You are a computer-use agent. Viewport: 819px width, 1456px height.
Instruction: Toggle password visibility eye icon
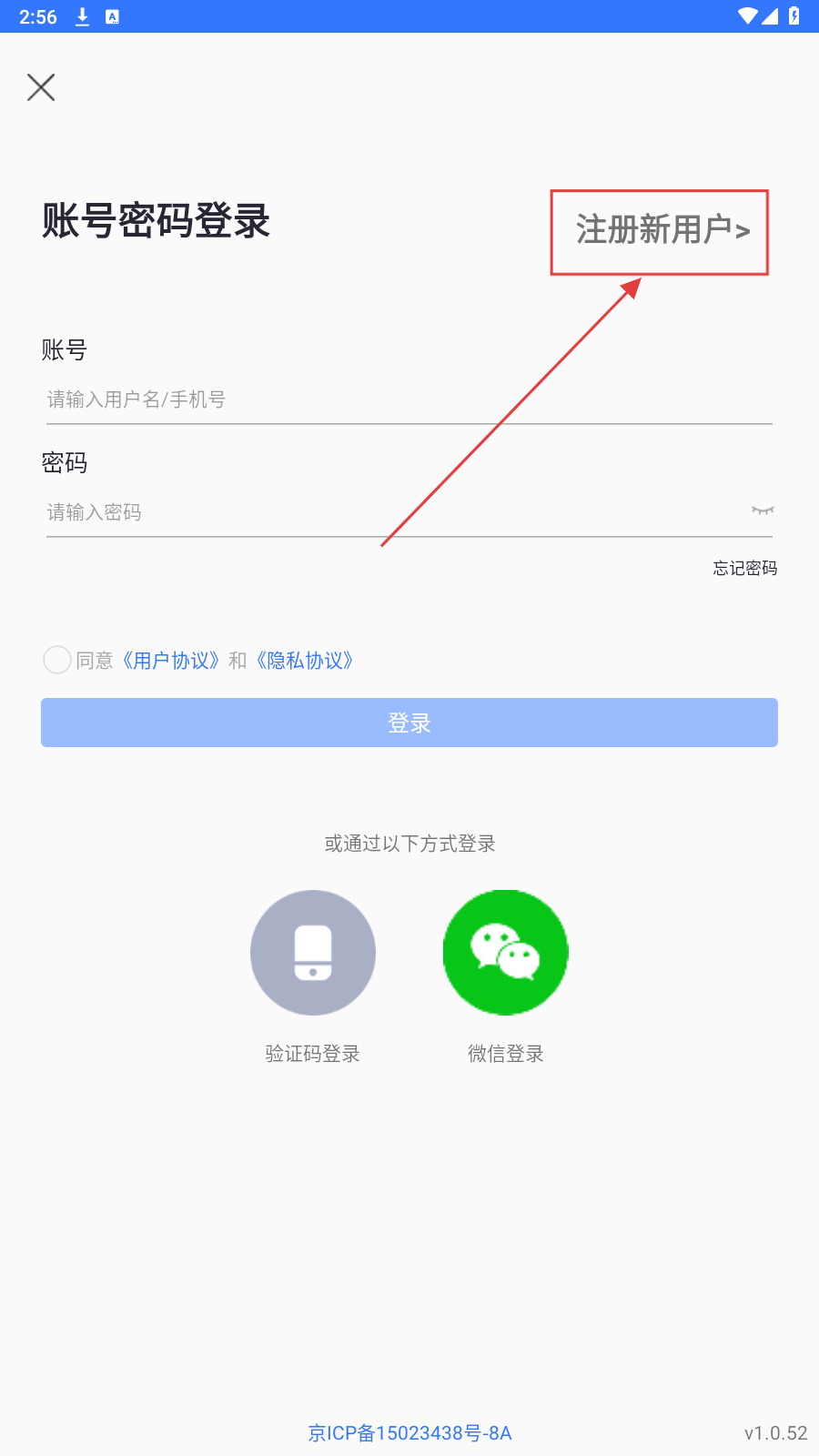763,511
